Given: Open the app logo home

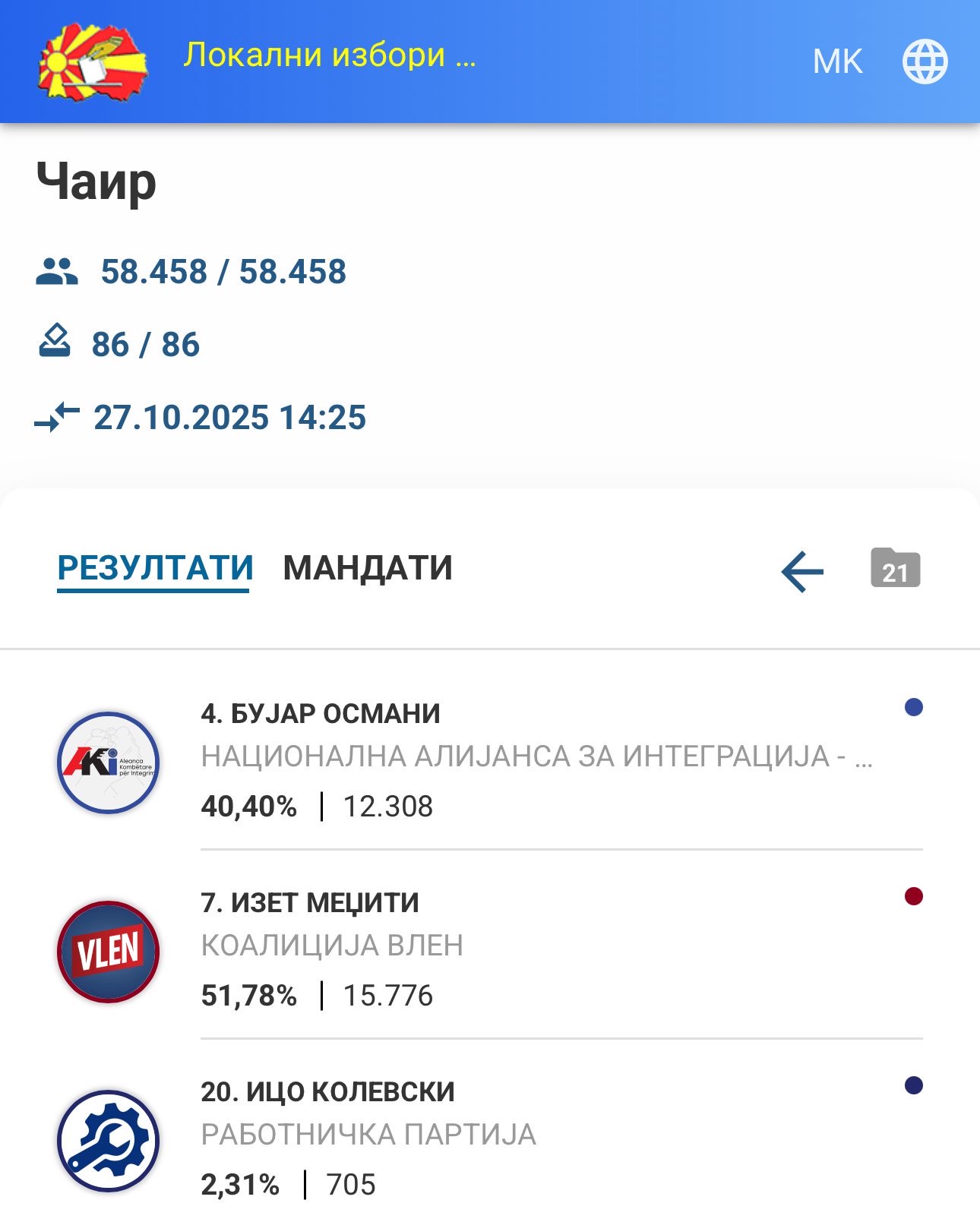Looking at the screenshot, I should [x=93, y=62].
